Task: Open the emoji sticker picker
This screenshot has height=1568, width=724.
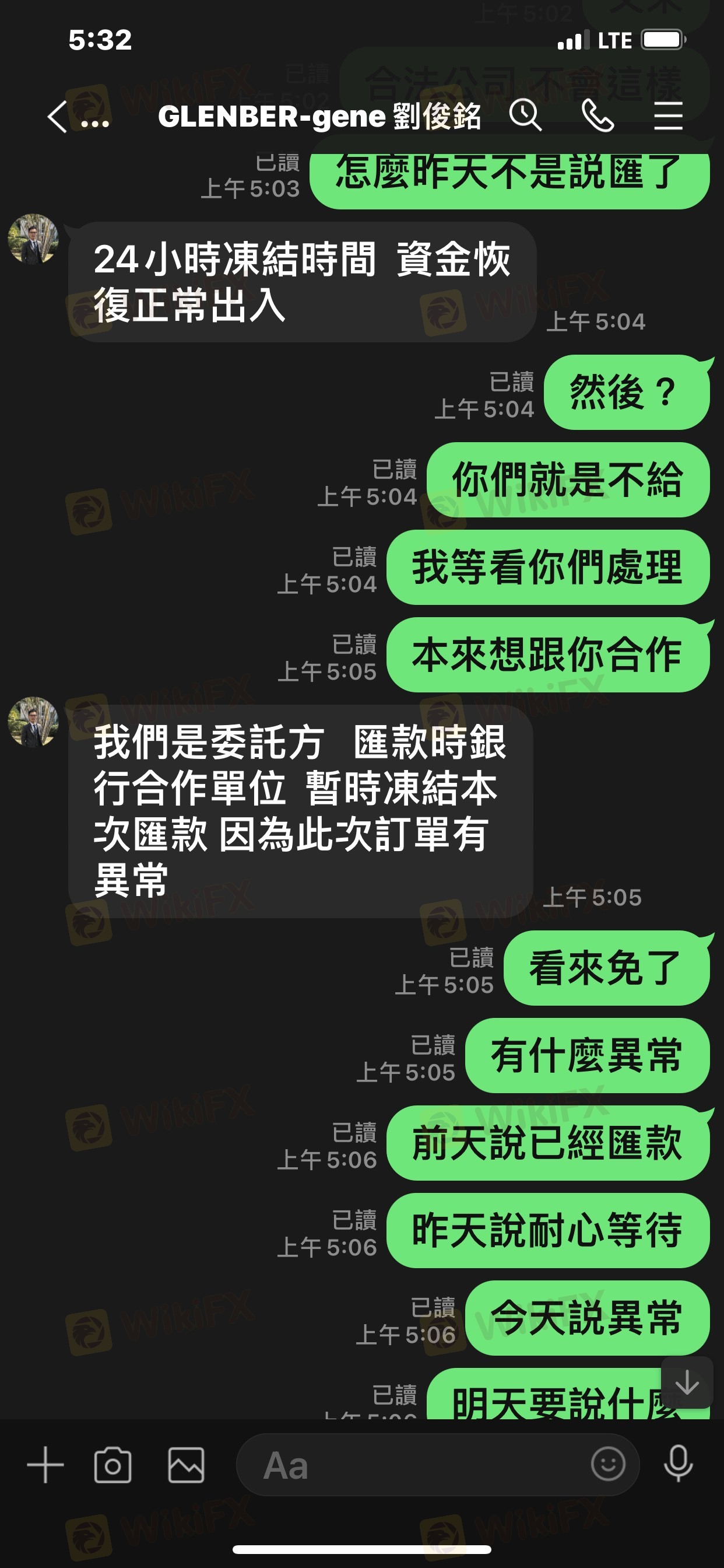Action: point(608,1464)
